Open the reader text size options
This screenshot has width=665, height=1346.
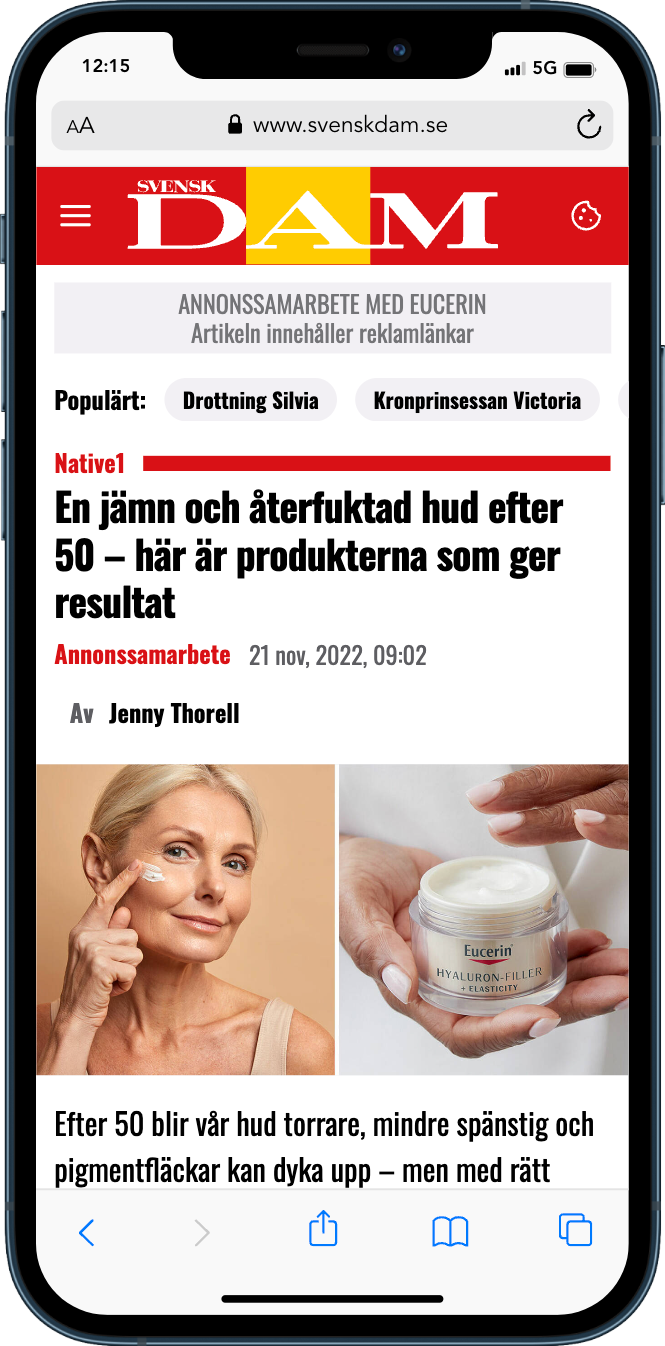[x=80, y=126]
